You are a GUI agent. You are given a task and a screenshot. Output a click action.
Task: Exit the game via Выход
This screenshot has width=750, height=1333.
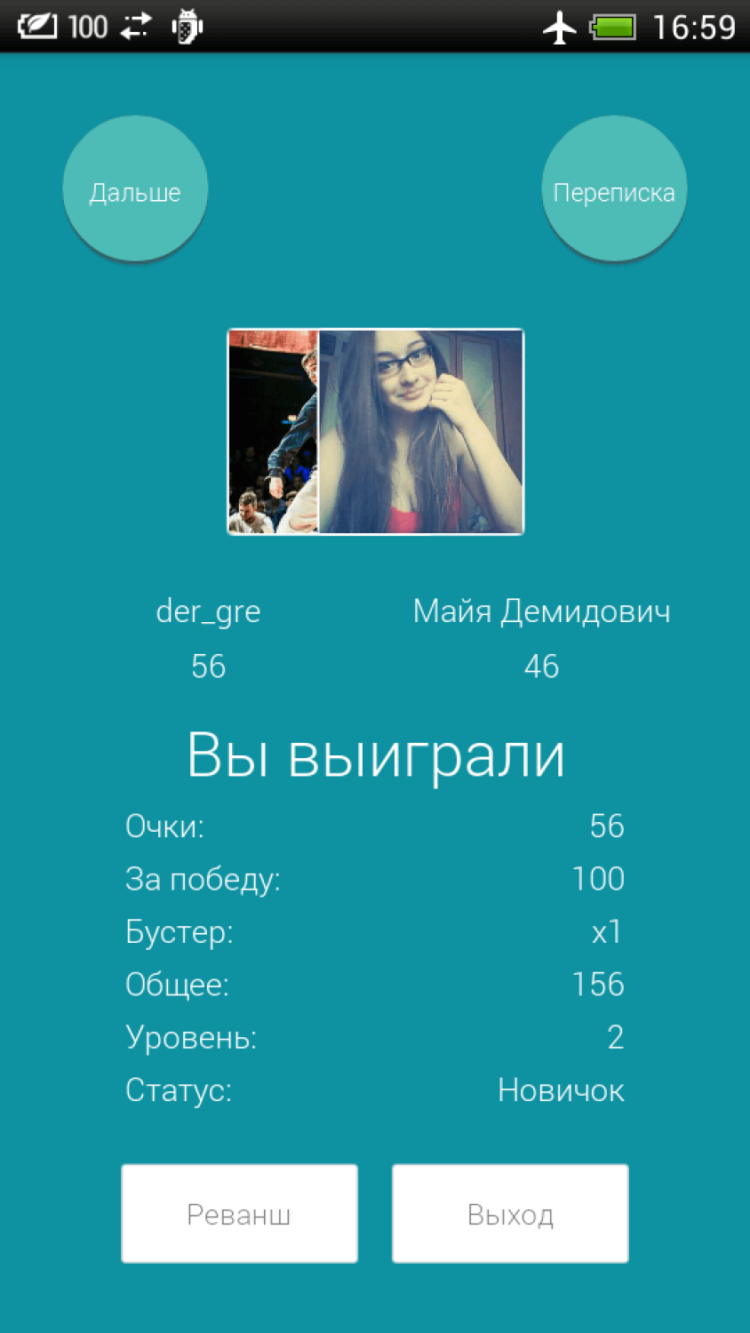point(510,1213)
